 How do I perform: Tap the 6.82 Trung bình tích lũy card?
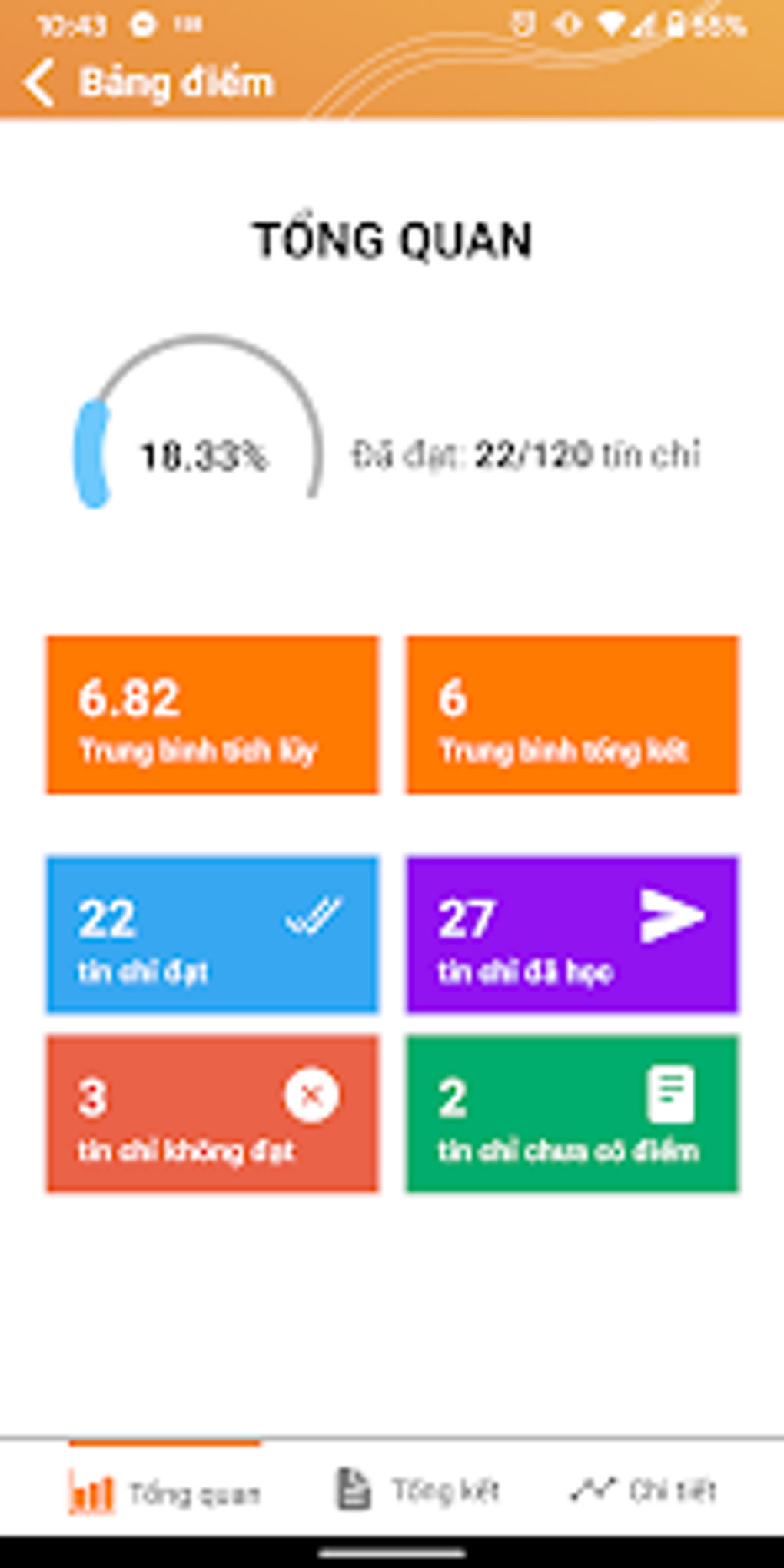(214, 716)
